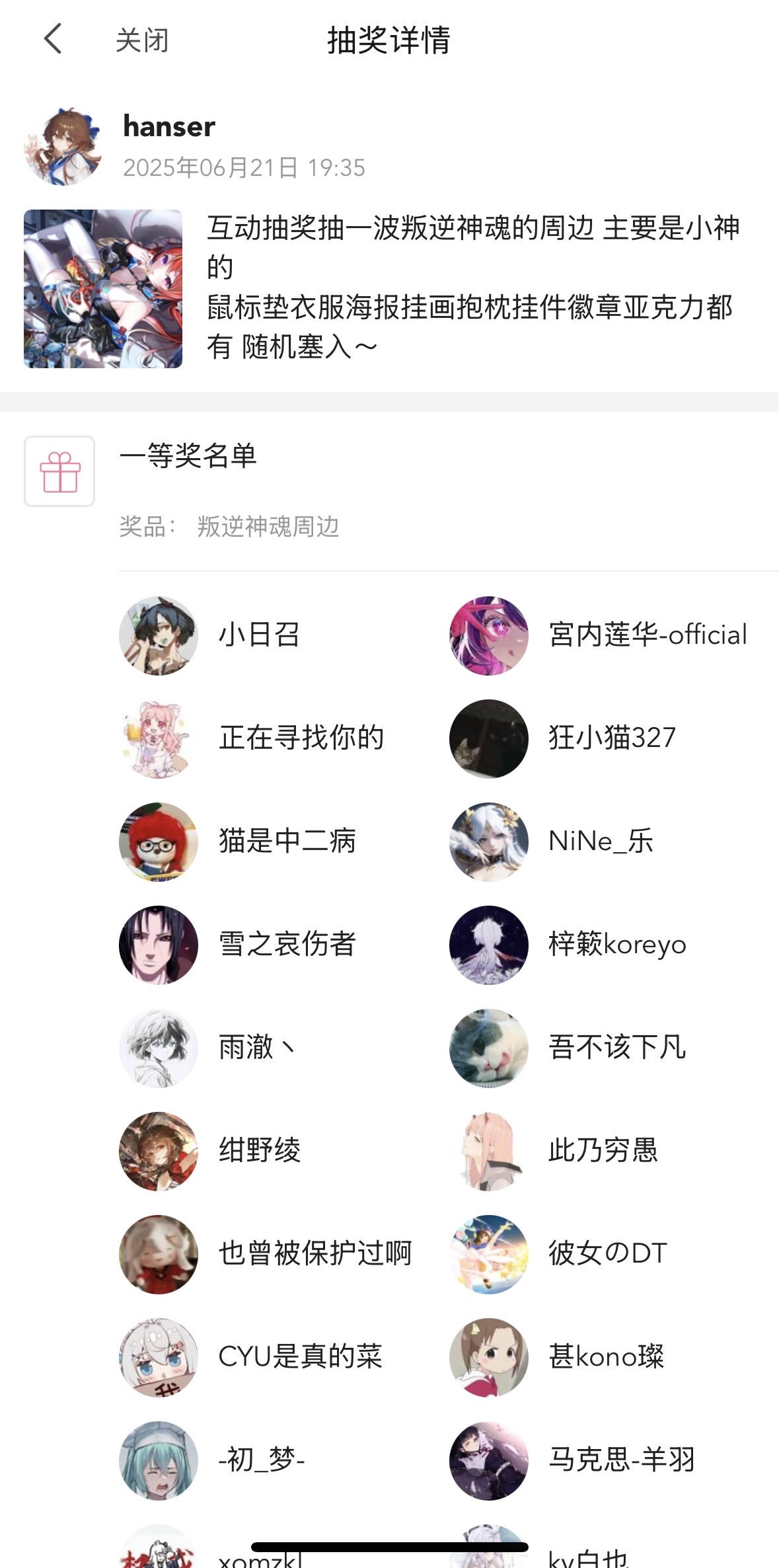Click the username hanser

coord(168,127)
